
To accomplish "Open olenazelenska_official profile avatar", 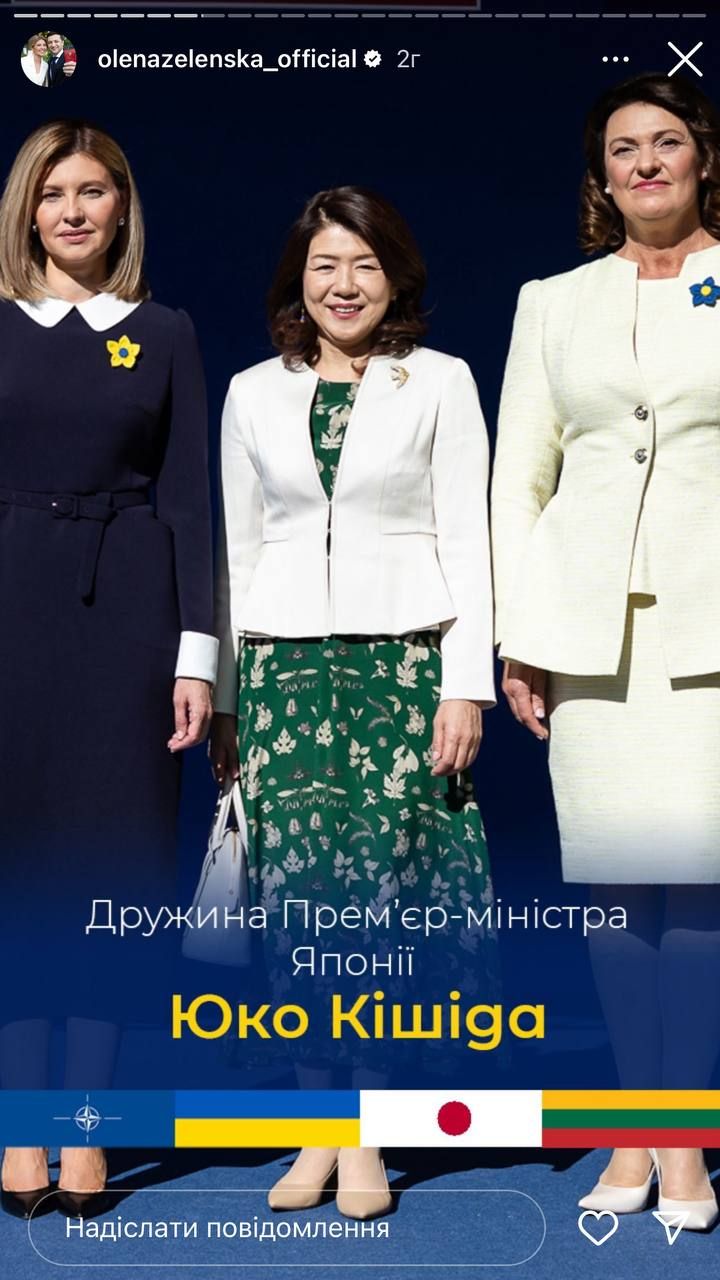I will click(48, 60).
